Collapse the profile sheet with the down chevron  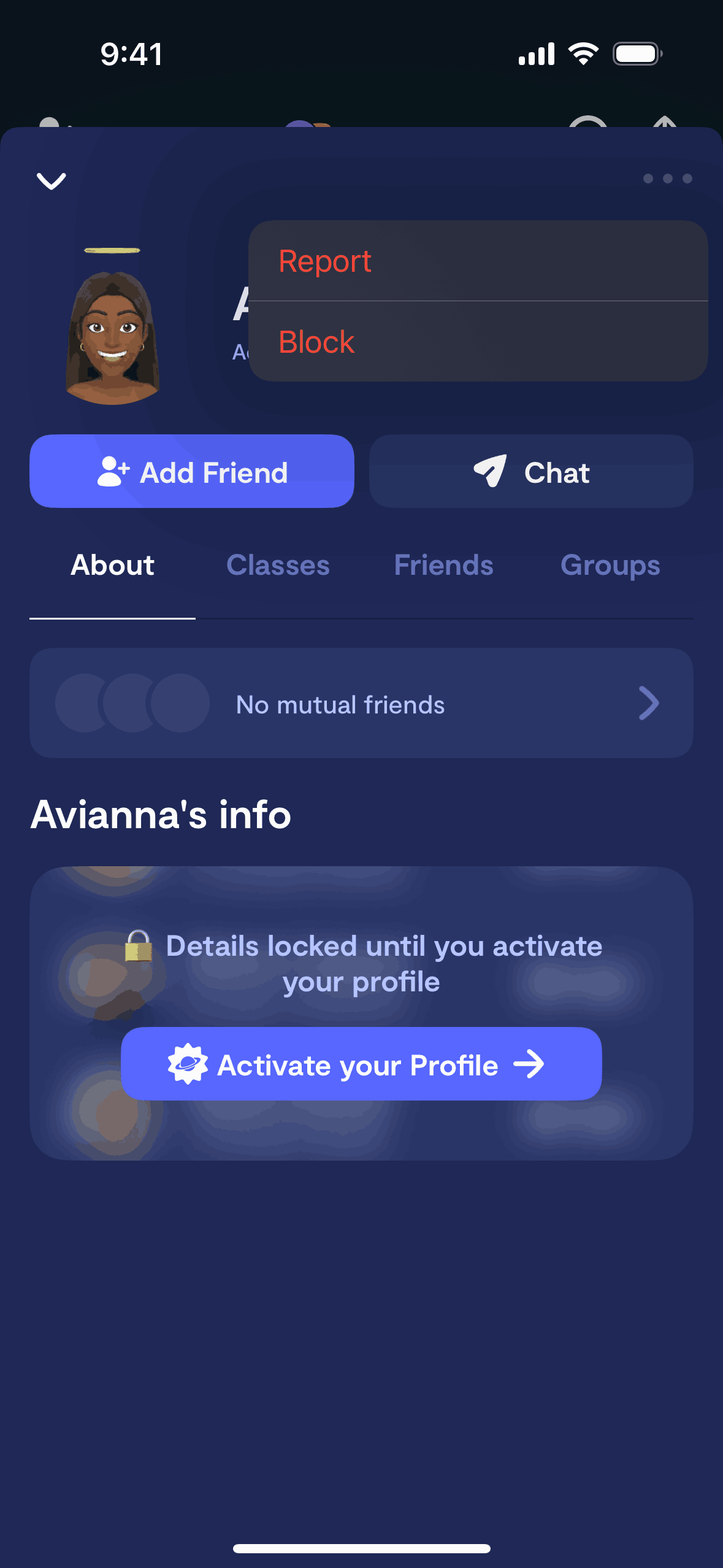[x=52, y=180]
